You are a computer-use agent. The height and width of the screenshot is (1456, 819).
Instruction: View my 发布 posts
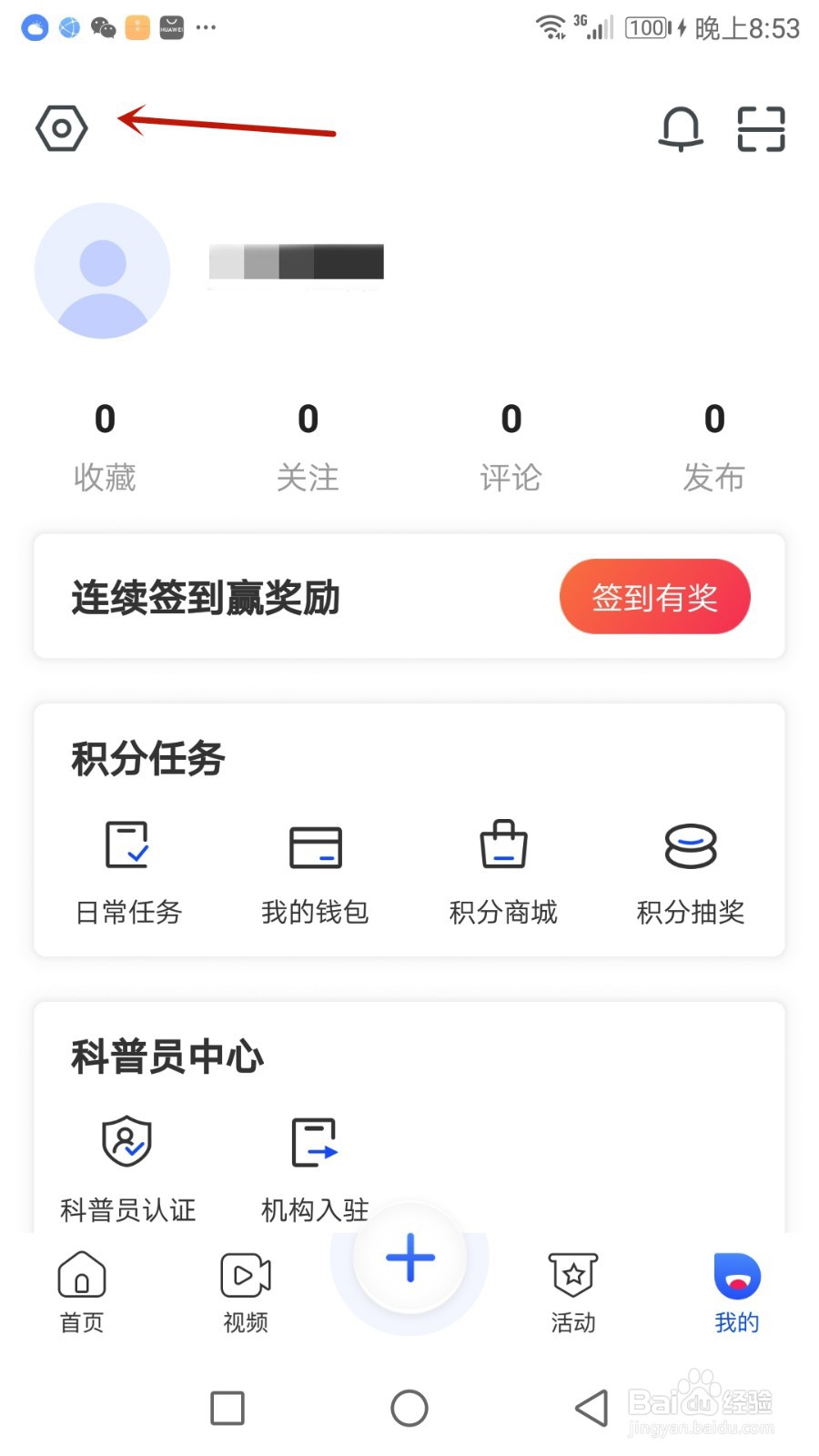click(x=714, y=448)
